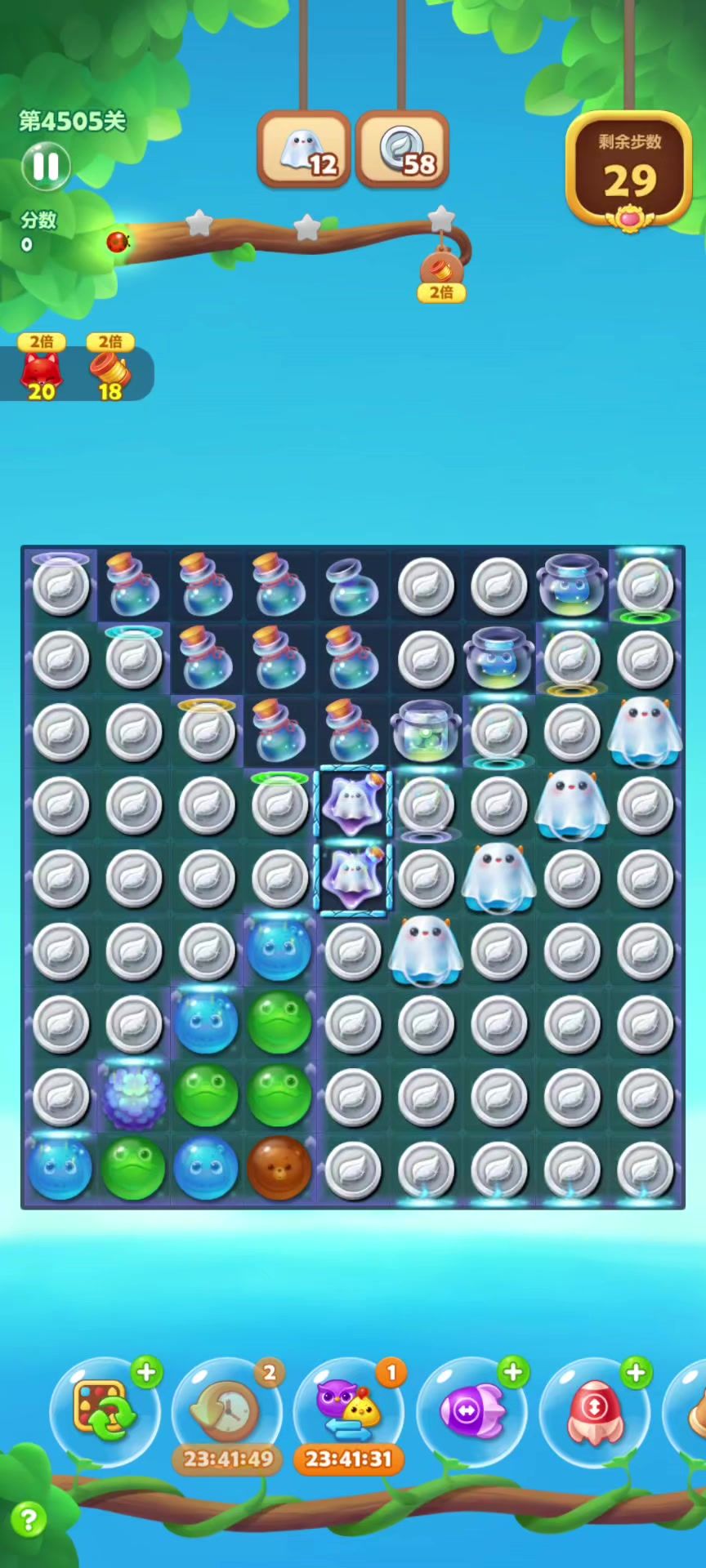The width and height of the screenshot is (706, 1568).
Task: Choose the red vertical rocket booster
Action: [594, 1412]
